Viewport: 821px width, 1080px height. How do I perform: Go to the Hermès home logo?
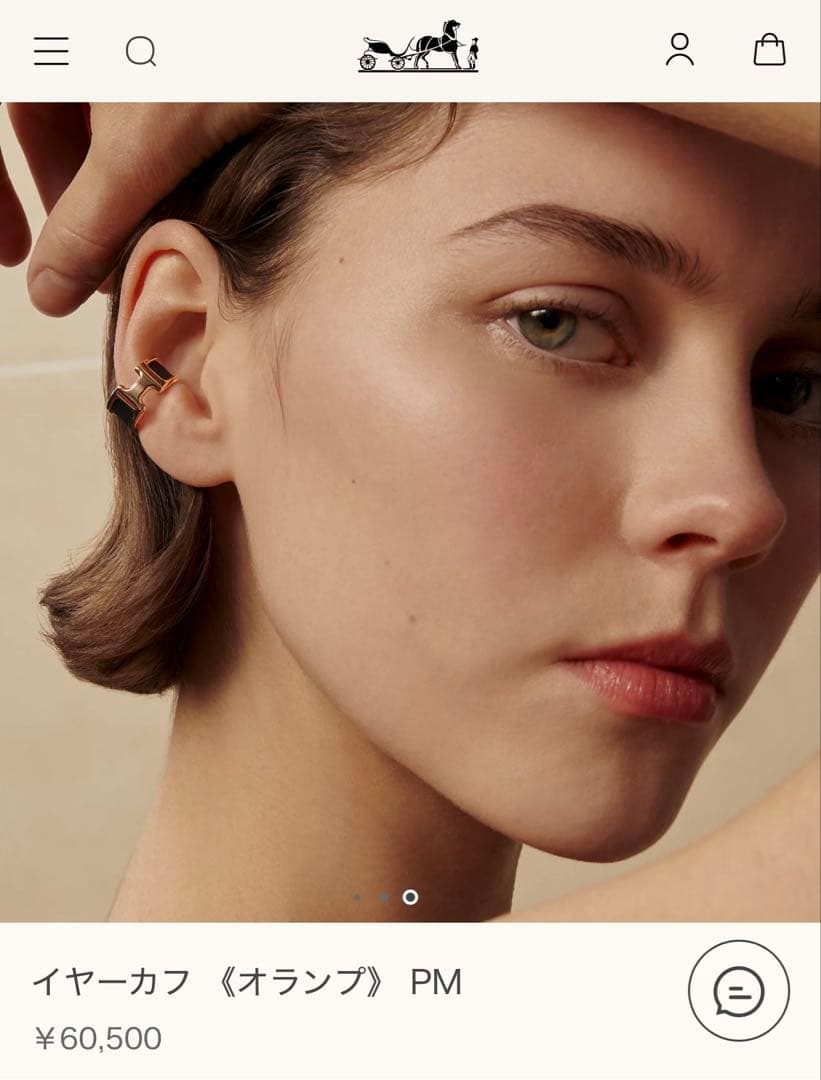pyautogui.click(x=418, y=47)
